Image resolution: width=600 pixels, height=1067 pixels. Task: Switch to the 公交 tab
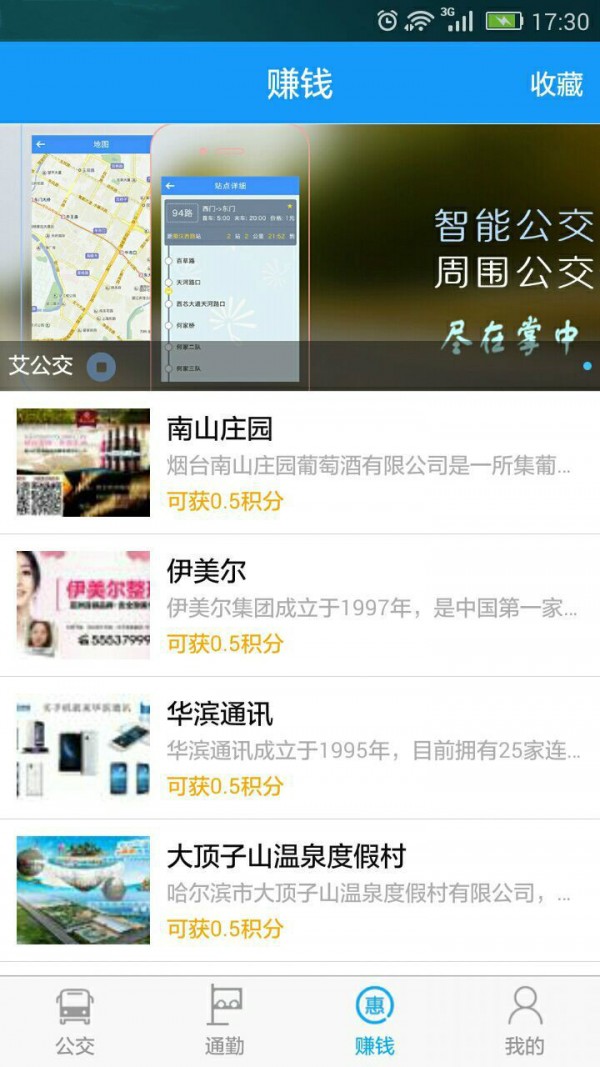pos(75,1021)
